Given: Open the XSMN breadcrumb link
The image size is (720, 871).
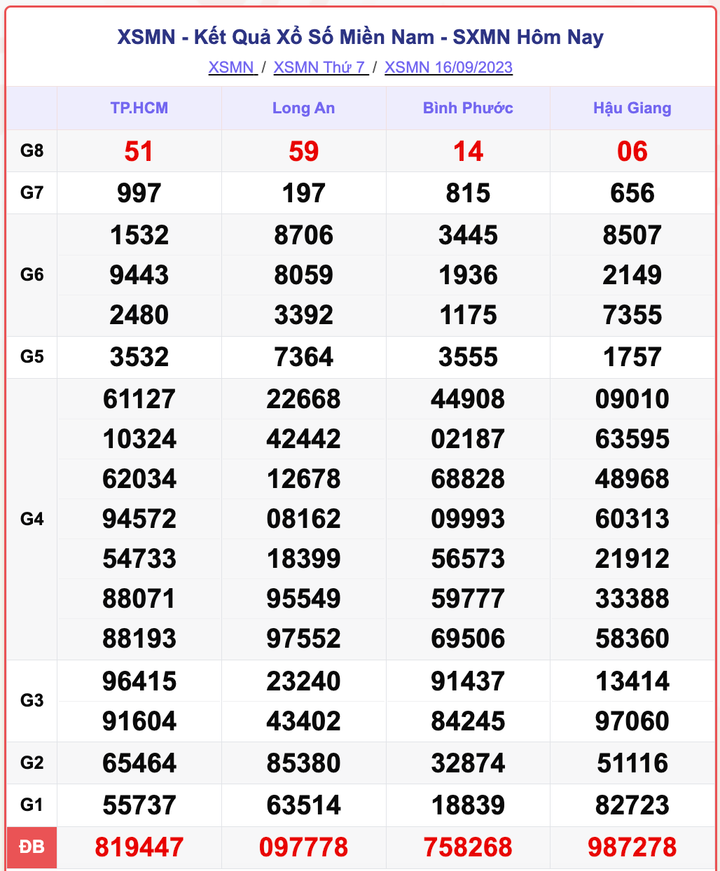Looking at the screenshot, I should 231,68.
